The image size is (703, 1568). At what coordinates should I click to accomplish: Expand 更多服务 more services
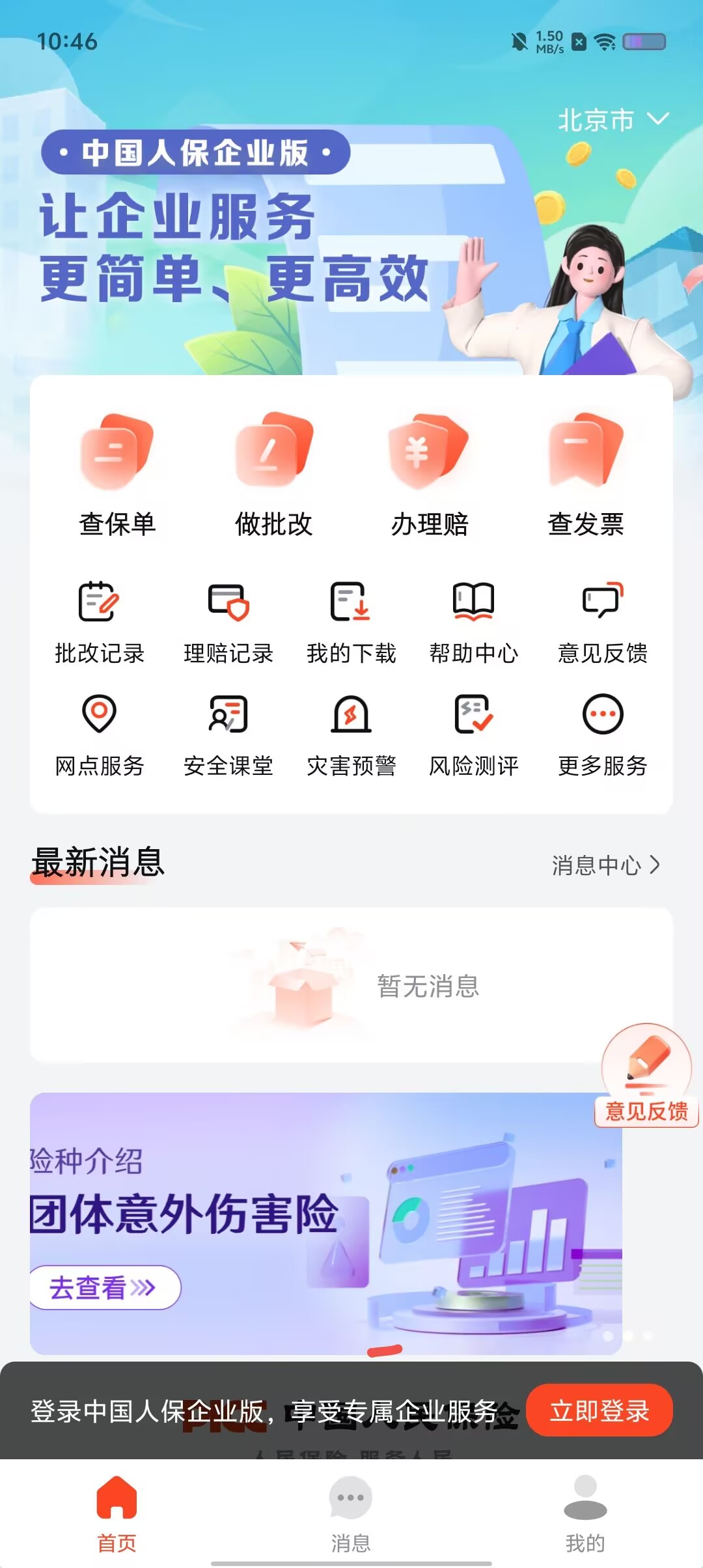pos(603,735)
